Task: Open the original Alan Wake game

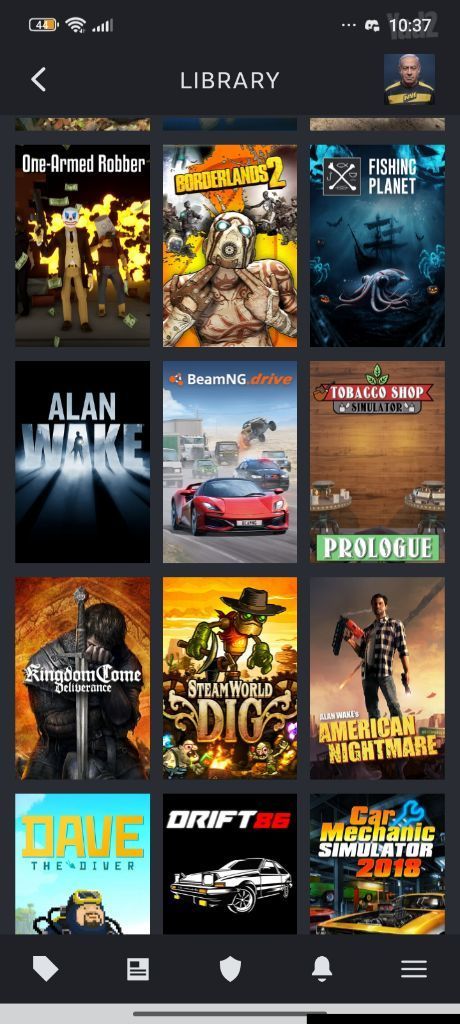Action: tap(82, 462)
